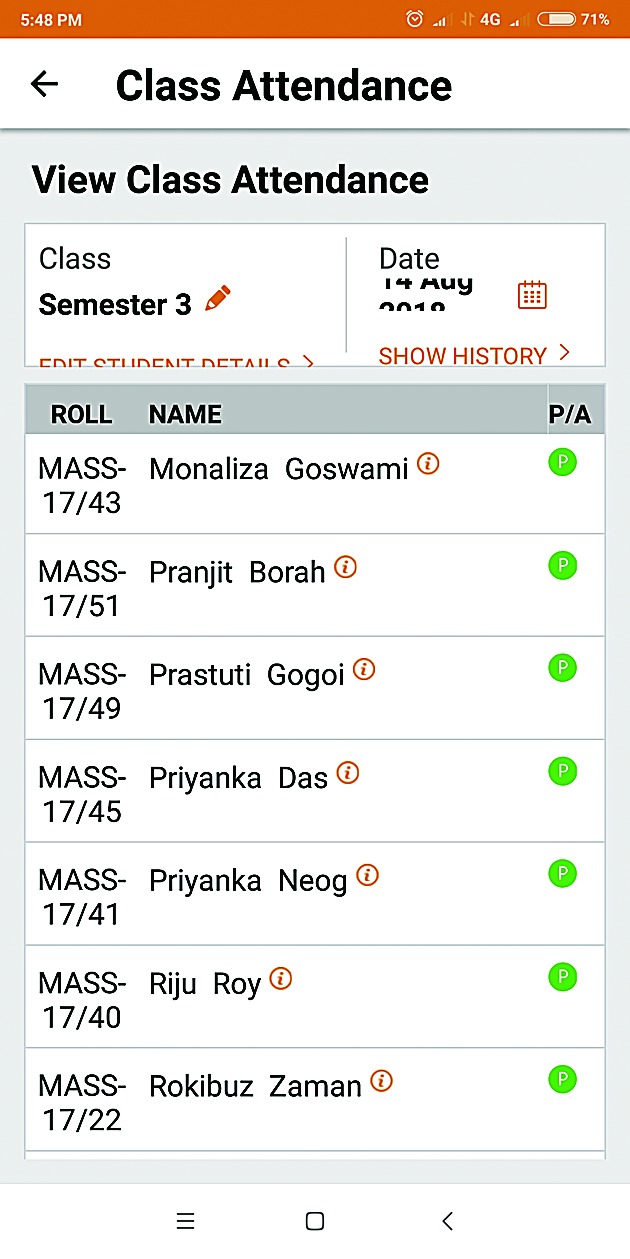The image size is (630, 1259).
Task: View info for Pranjit Borah
Action: pos(345,567)
